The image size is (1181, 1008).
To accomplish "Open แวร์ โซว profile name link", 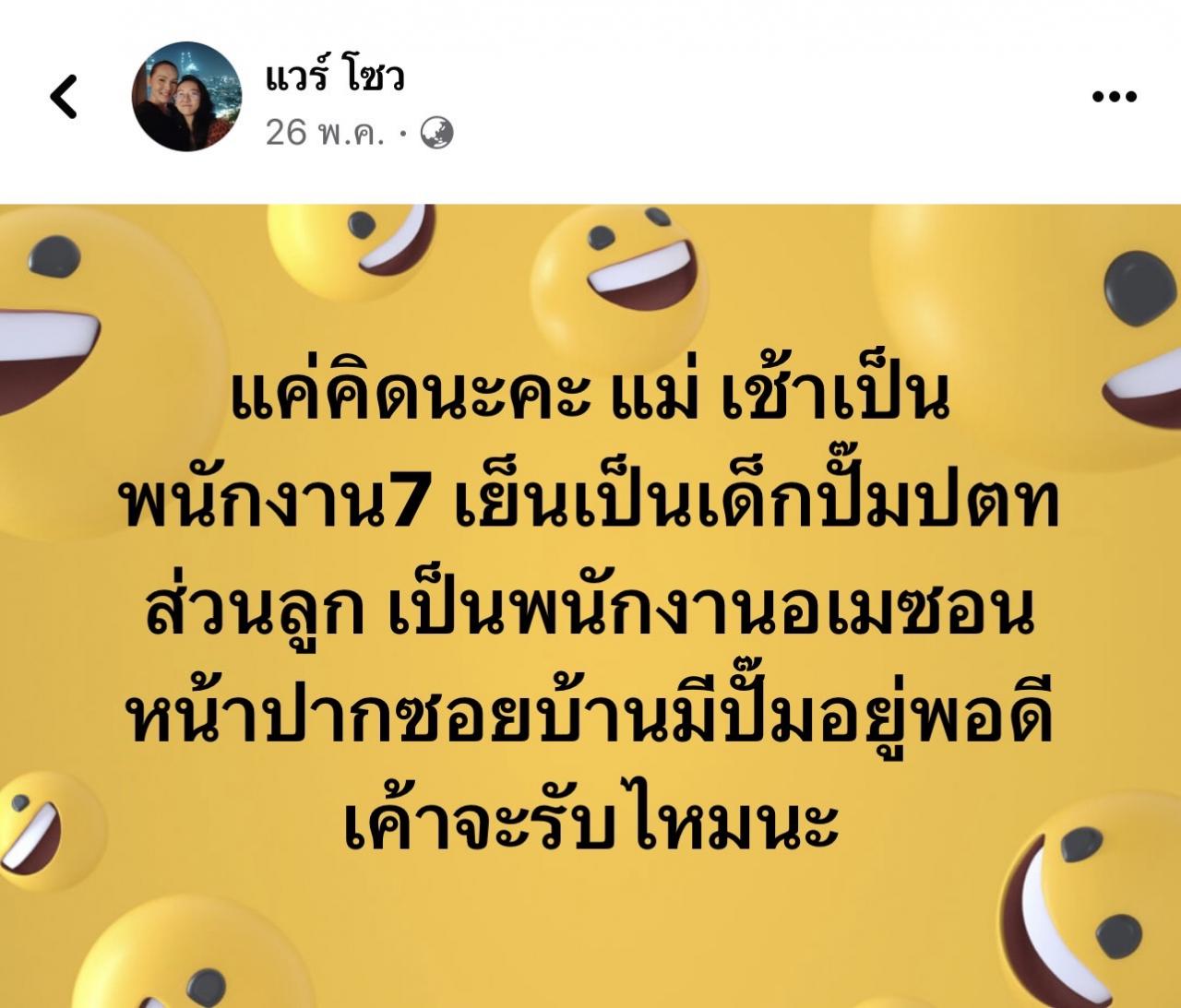I will pyautogui.click(x=335, y=77).
